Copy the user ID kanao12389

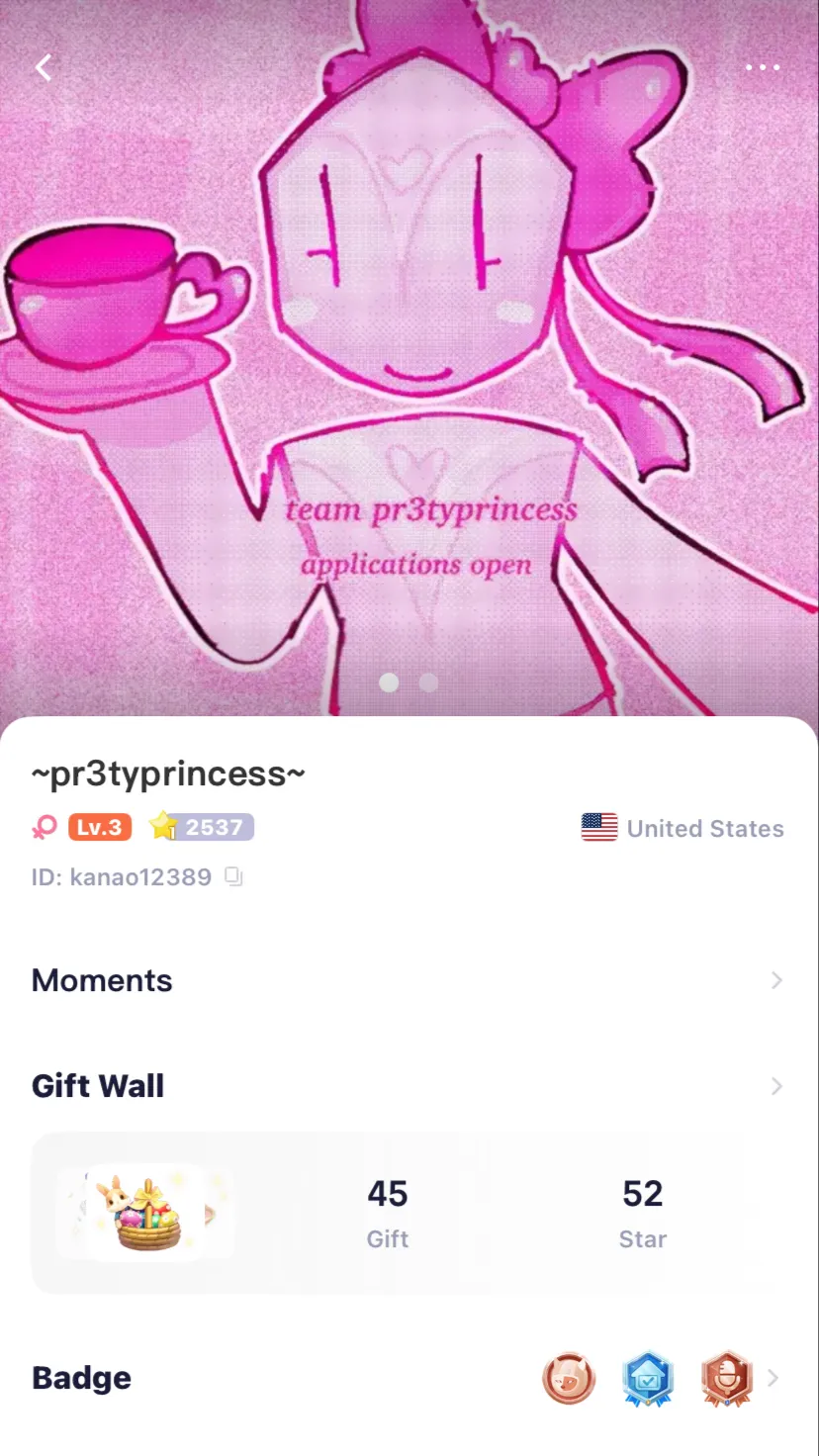pos(234,876)
